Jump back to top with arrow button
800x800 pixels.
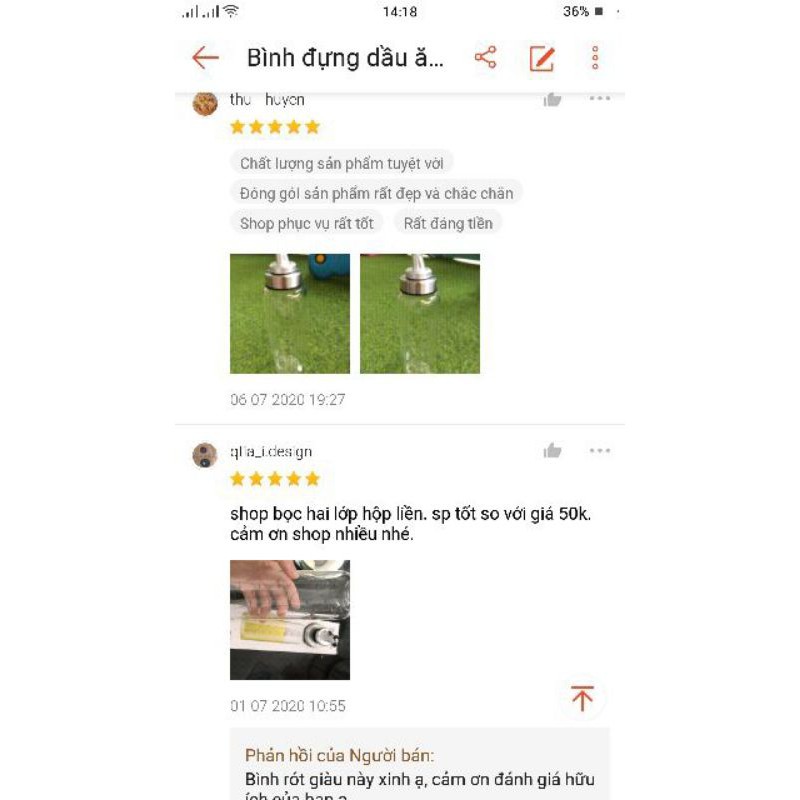[582, 698]
